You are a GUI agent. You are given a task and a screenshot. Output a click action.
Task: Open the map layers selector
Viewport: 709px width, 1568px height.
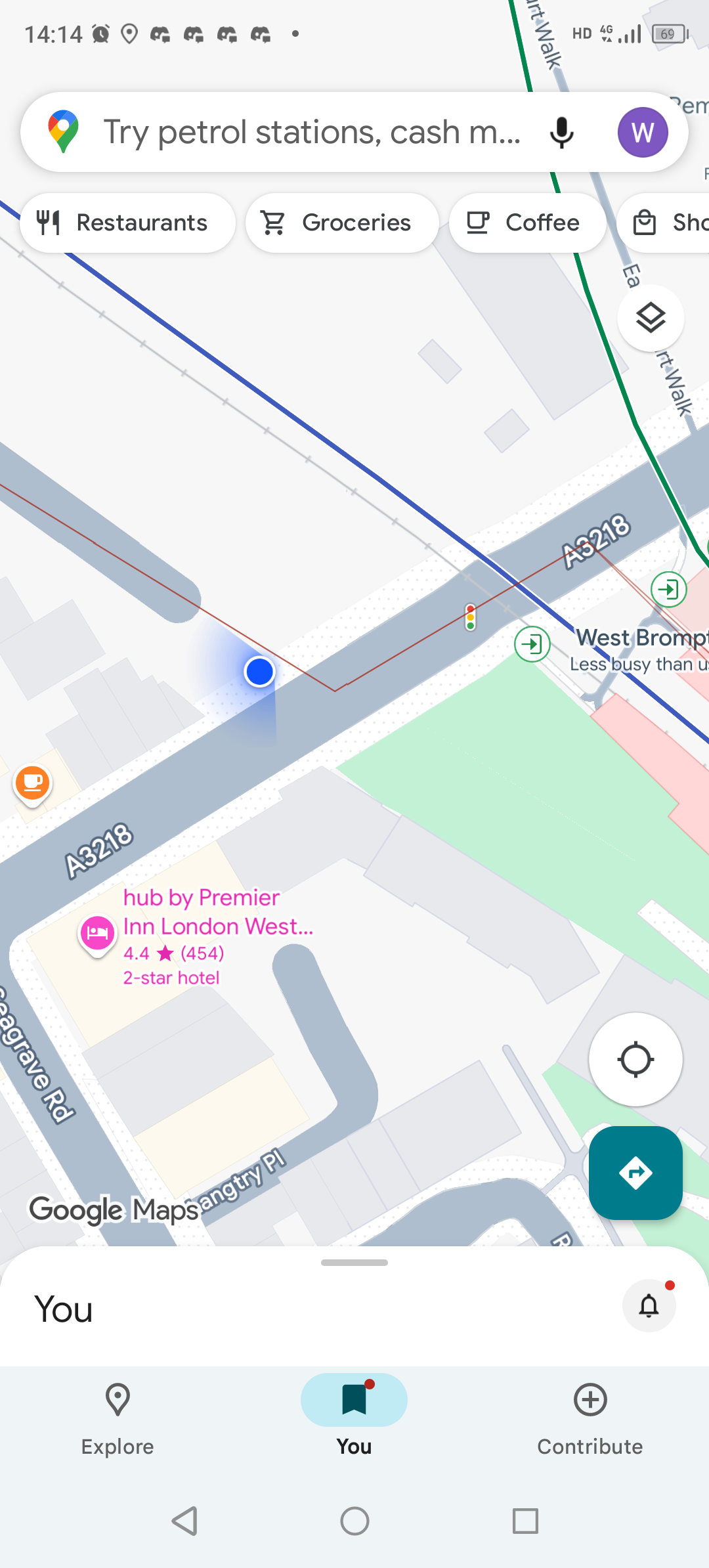click(x=651, y=318)
